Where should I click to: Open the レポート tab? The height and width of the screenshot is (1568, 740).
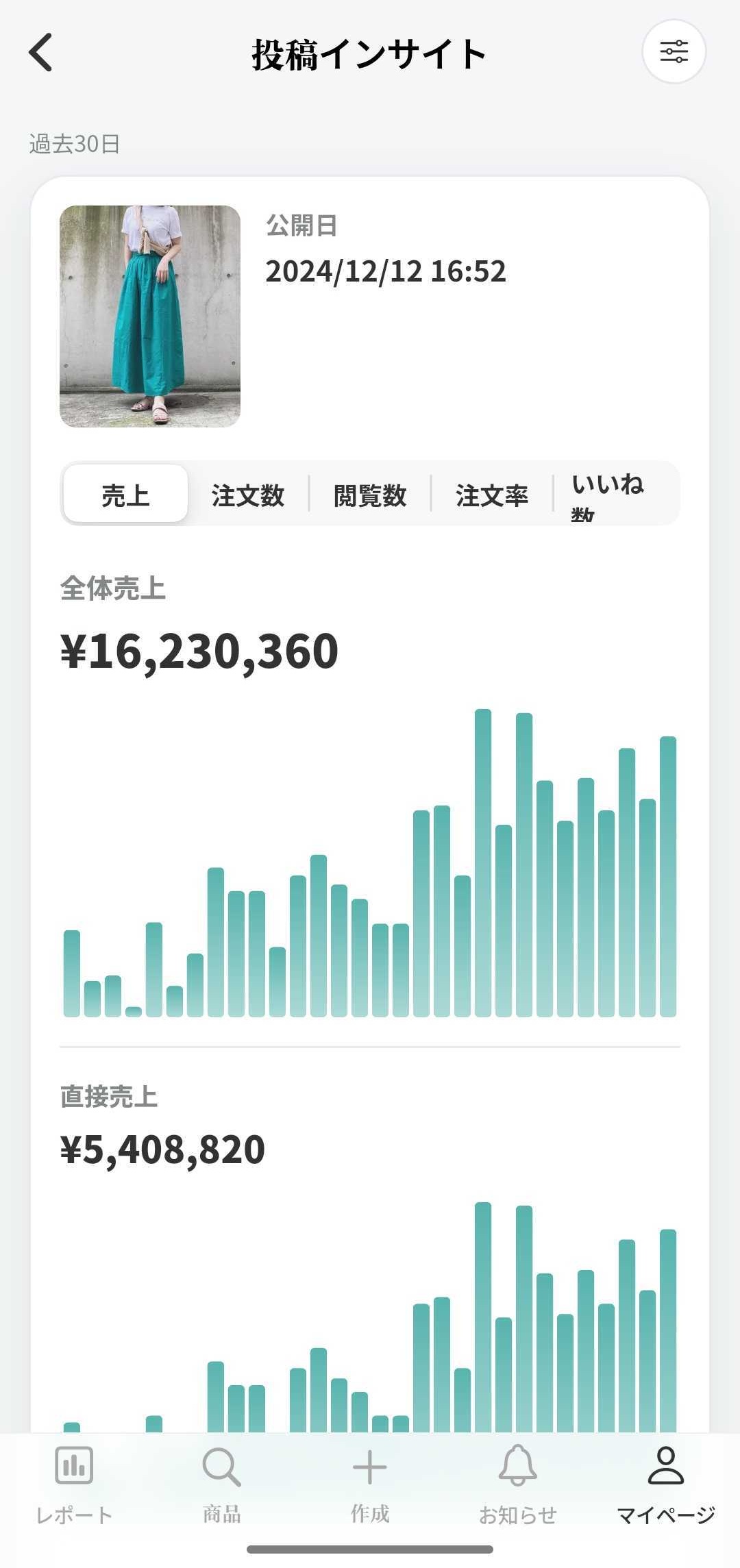(x=74, y=1482)
